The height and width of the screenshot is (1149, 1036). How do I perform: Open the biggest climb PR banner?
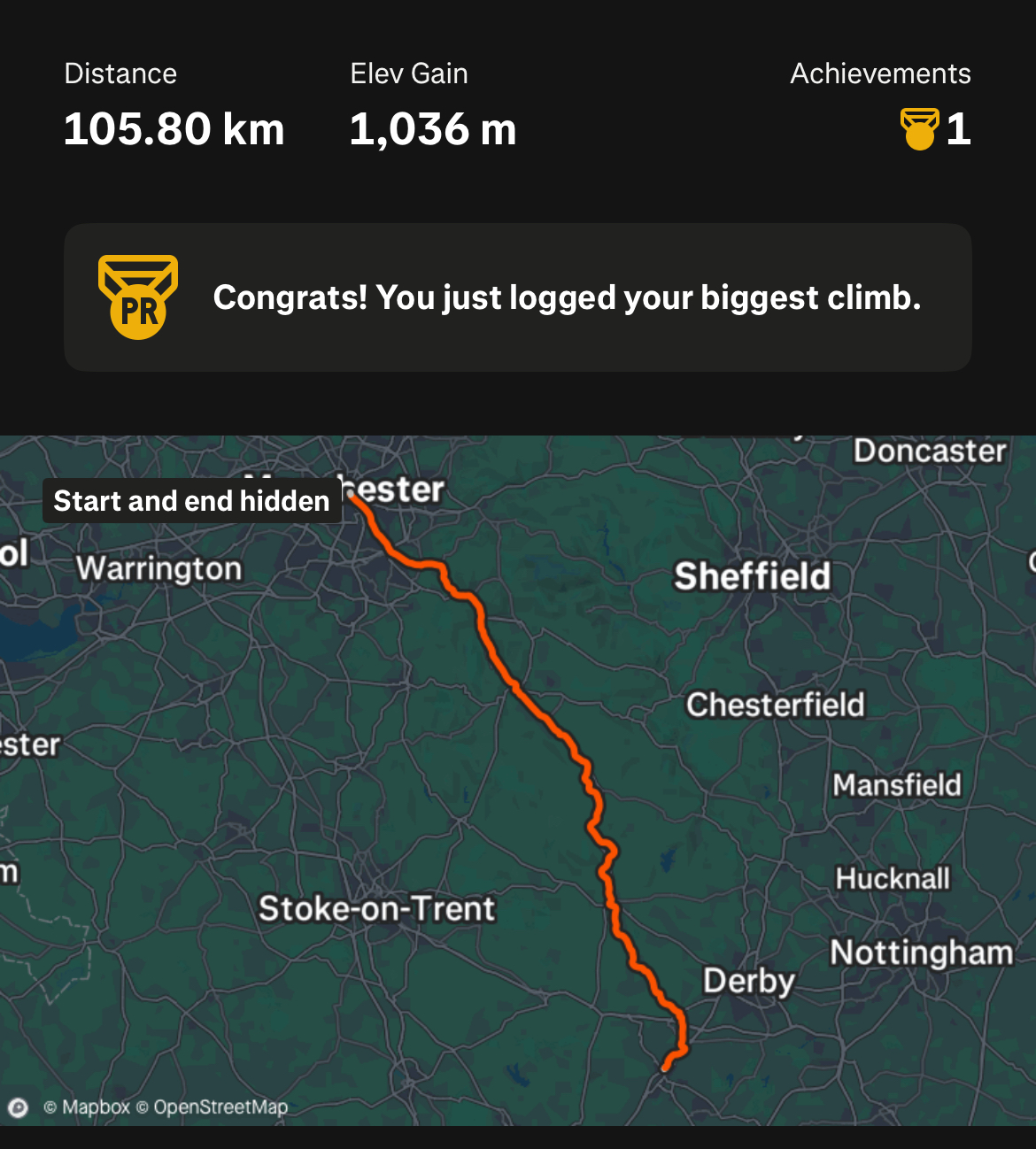click(518, 297)
